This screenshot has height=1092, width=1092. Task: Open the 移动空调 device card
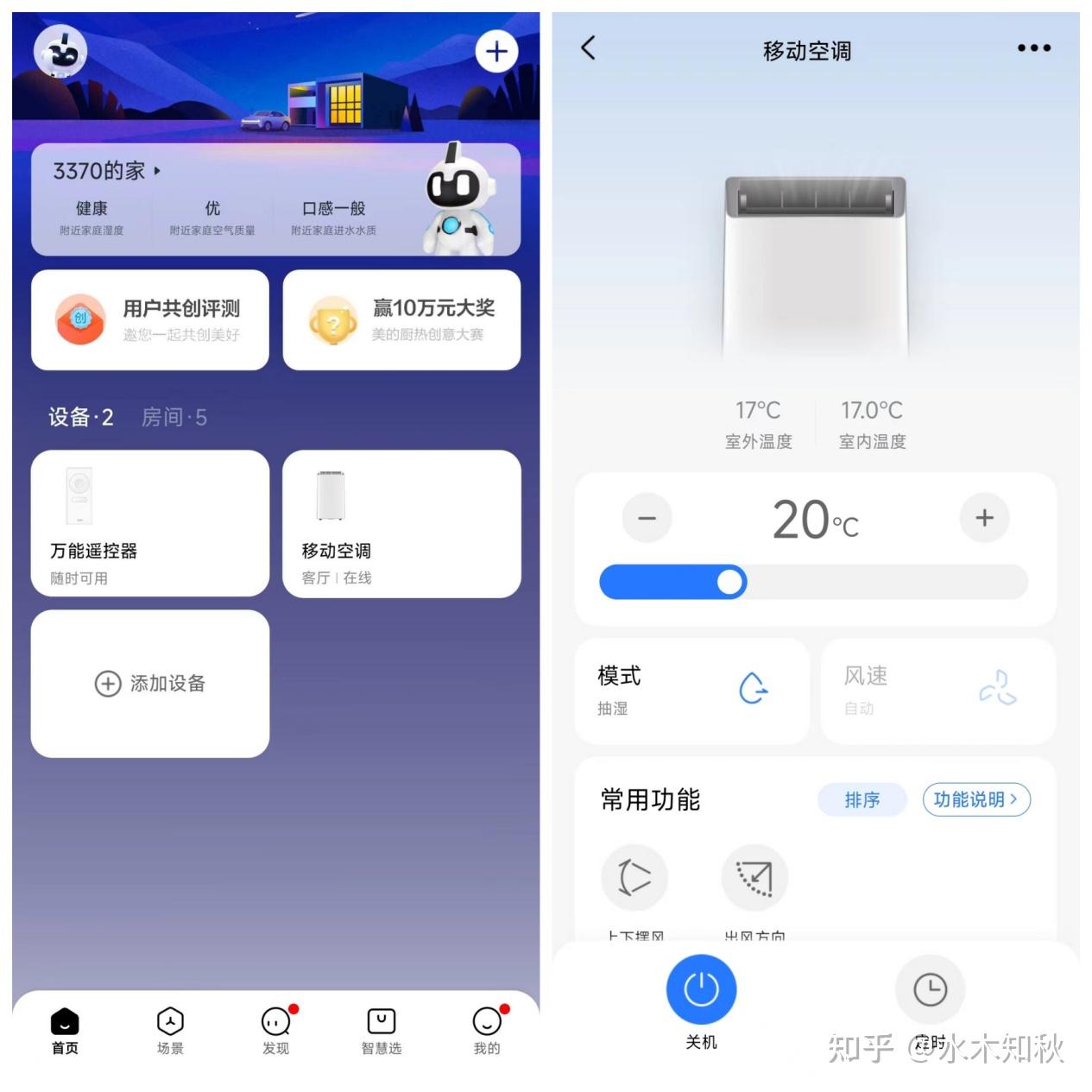[x=401, y=523]
